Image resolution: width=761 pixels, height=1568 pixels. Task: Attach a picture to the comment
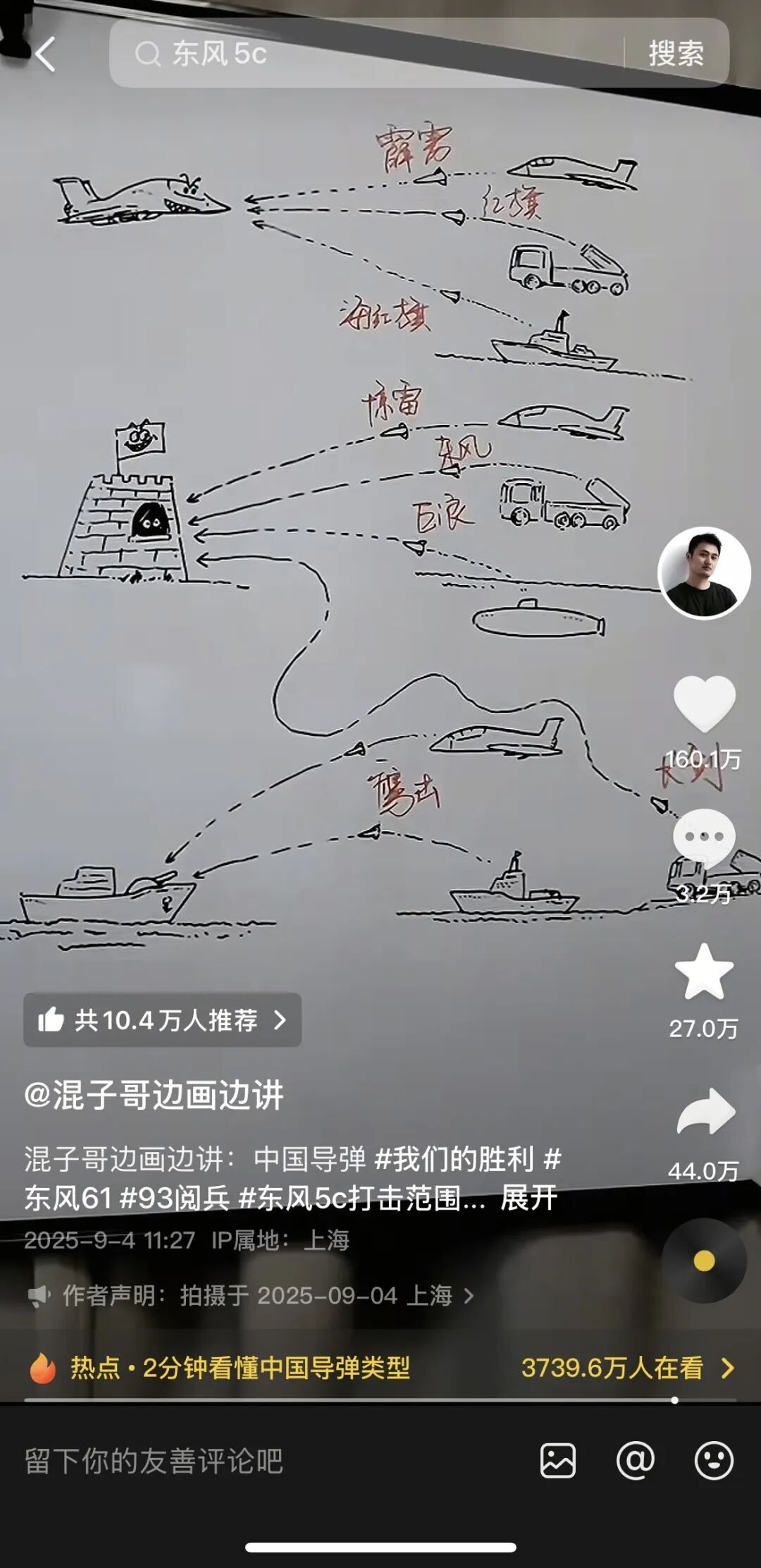click(557, 1460)
